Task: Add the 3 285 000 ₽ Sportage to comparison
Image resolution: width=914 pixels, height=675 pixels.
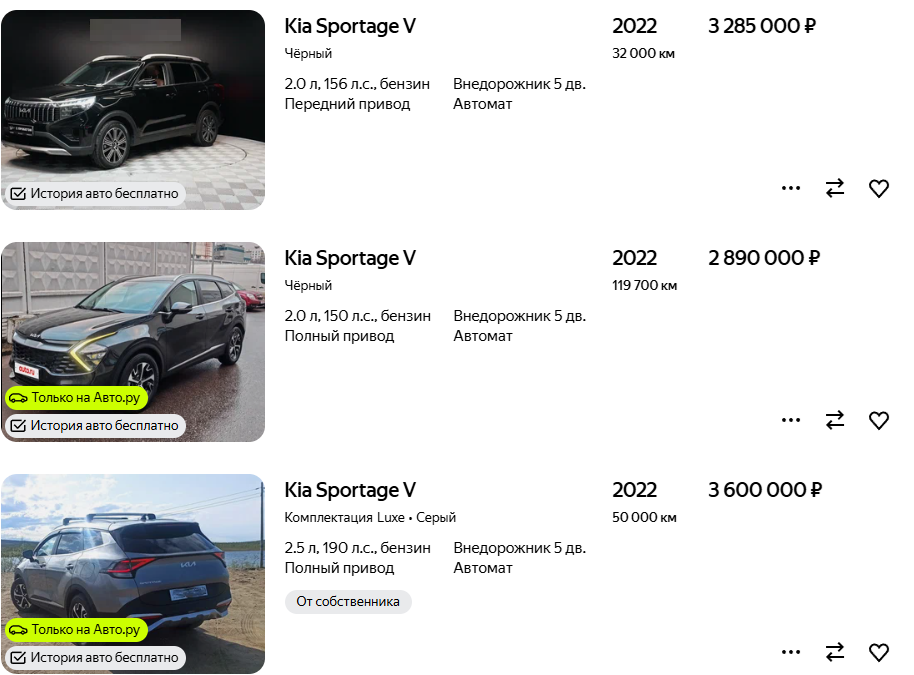Action: 835,188
